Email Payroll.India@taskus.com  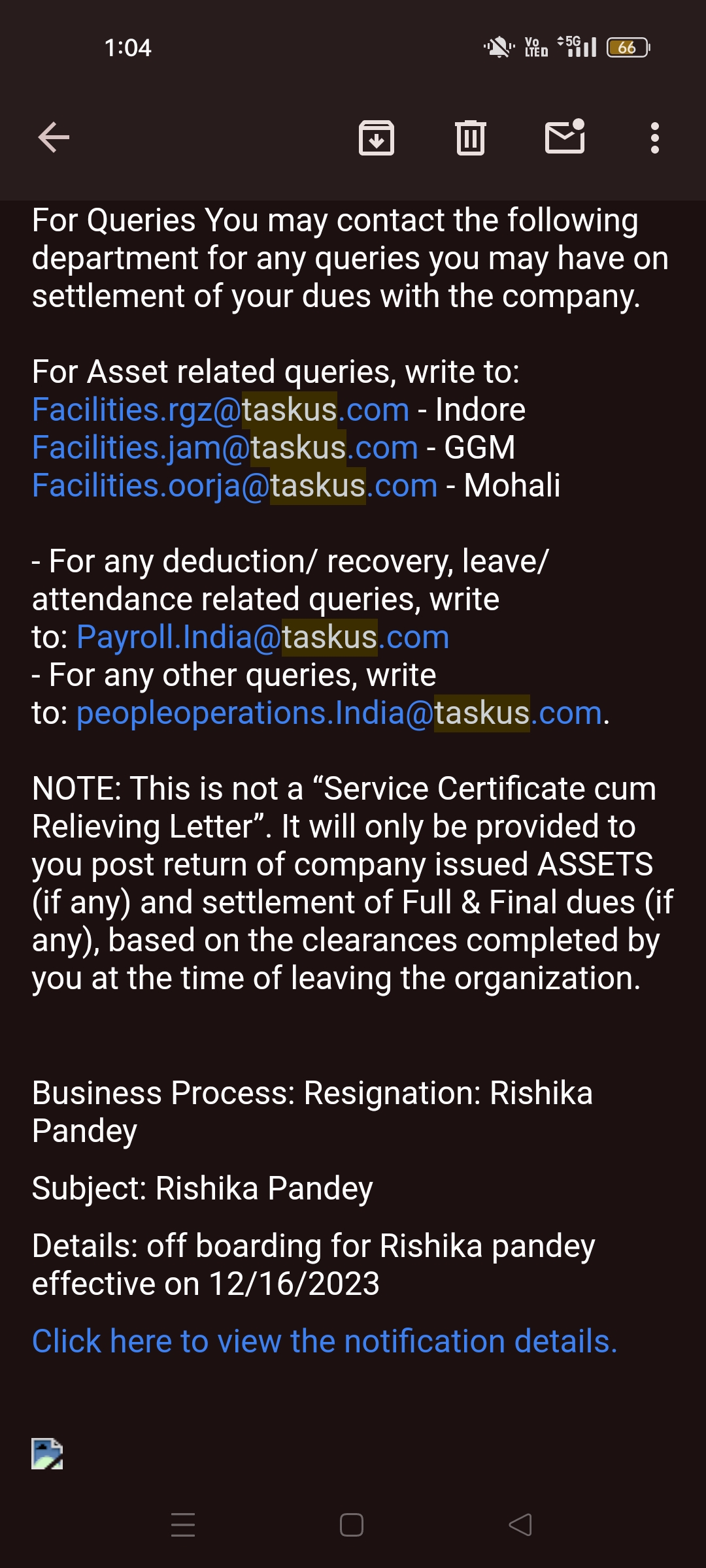(x=263, y=638)
